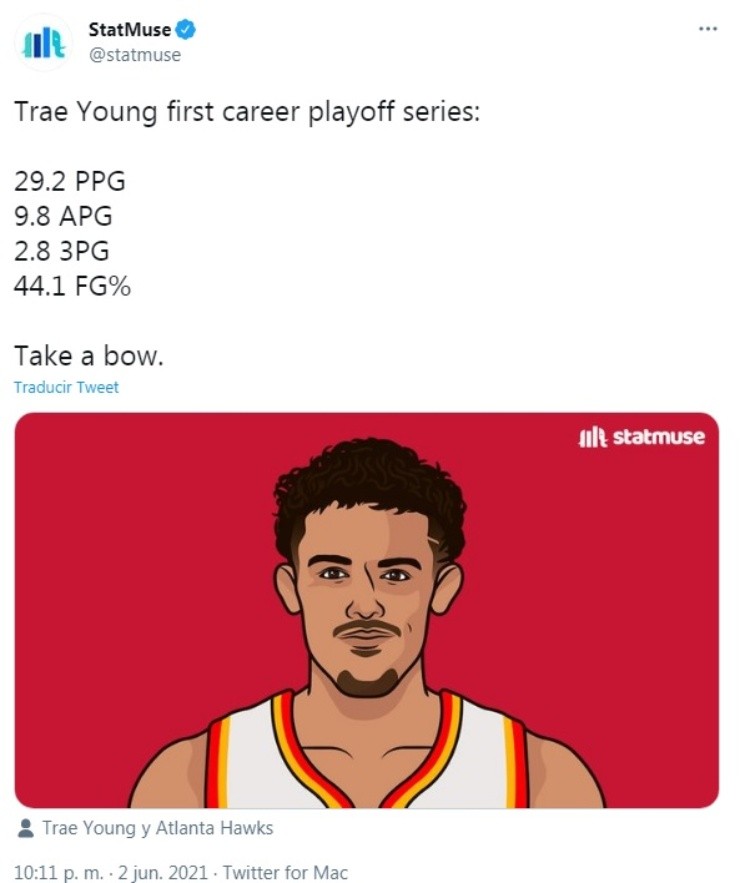Open the Trae Young image in the tweet
Screen dimensions: 740x883
[x=366, y=610]
